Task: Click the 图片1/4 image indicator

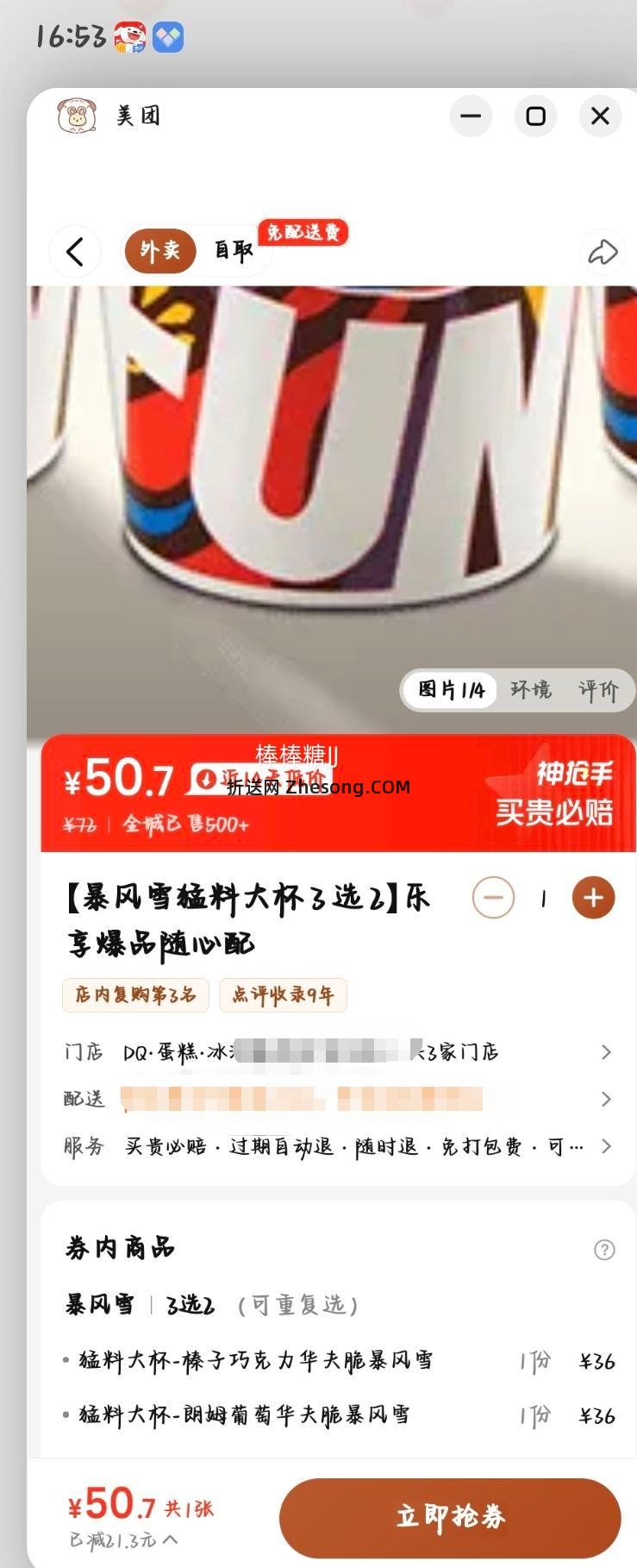Action: coord(449,690)
